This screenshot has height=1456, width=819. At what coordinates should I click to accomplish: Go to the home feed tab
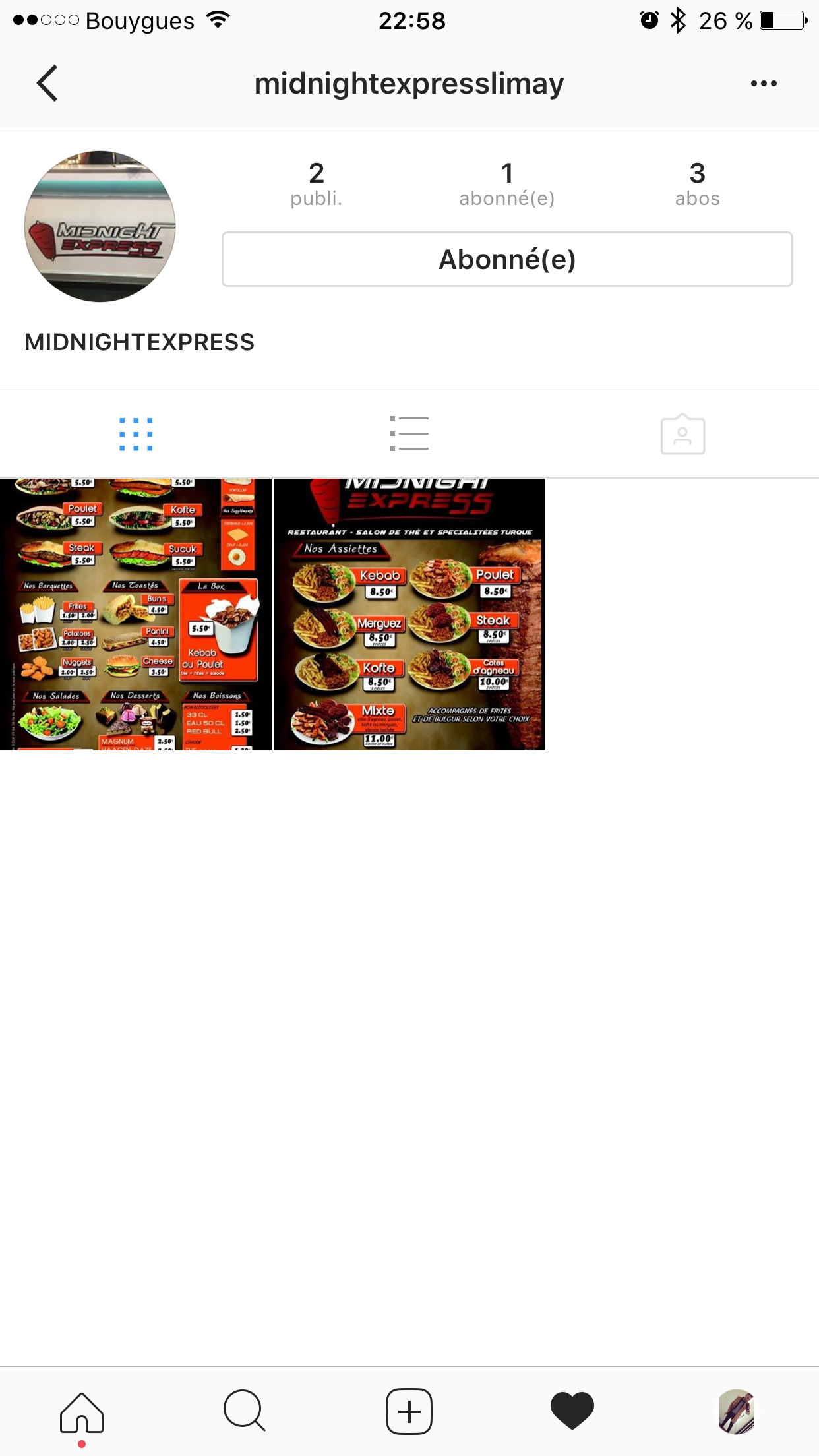click(82, 1412)
